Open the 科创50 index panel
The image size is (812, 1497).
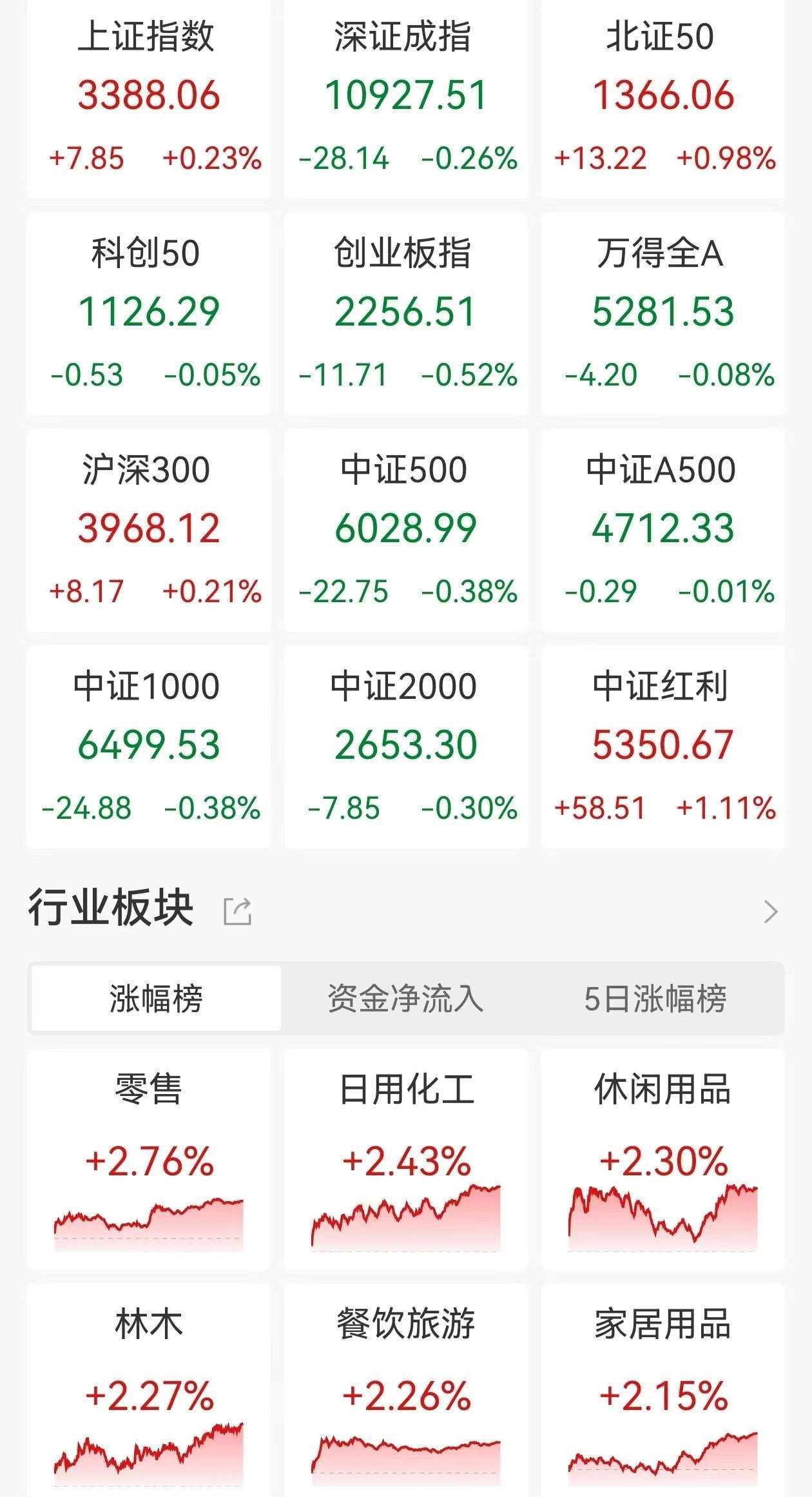click(150, 313)
